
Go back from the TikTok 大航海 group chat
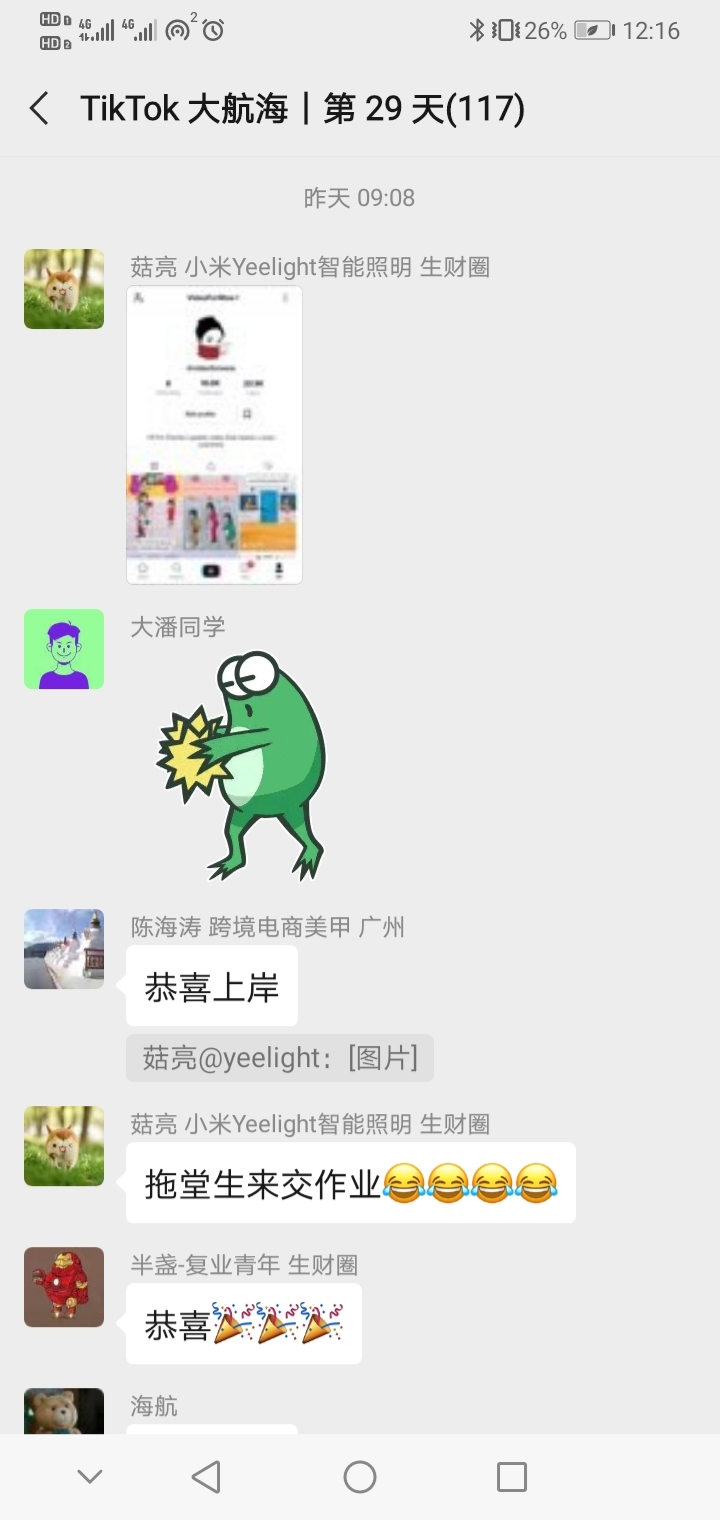pos(40,109)
